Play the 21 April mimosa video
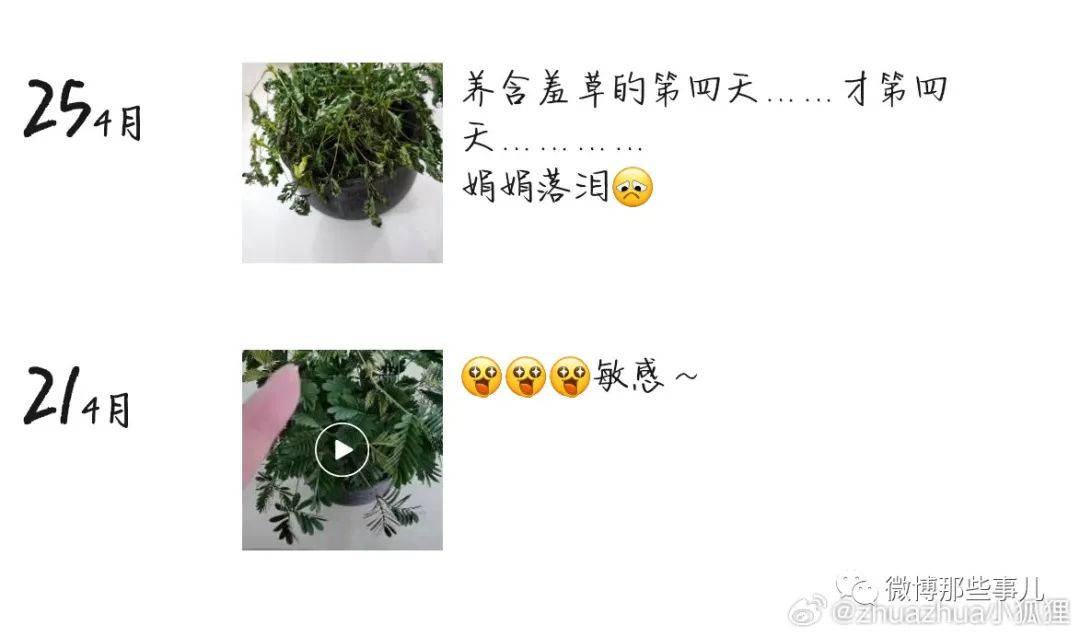The height and width of the screenshot is (637, 1080). [x=342, y=450]
